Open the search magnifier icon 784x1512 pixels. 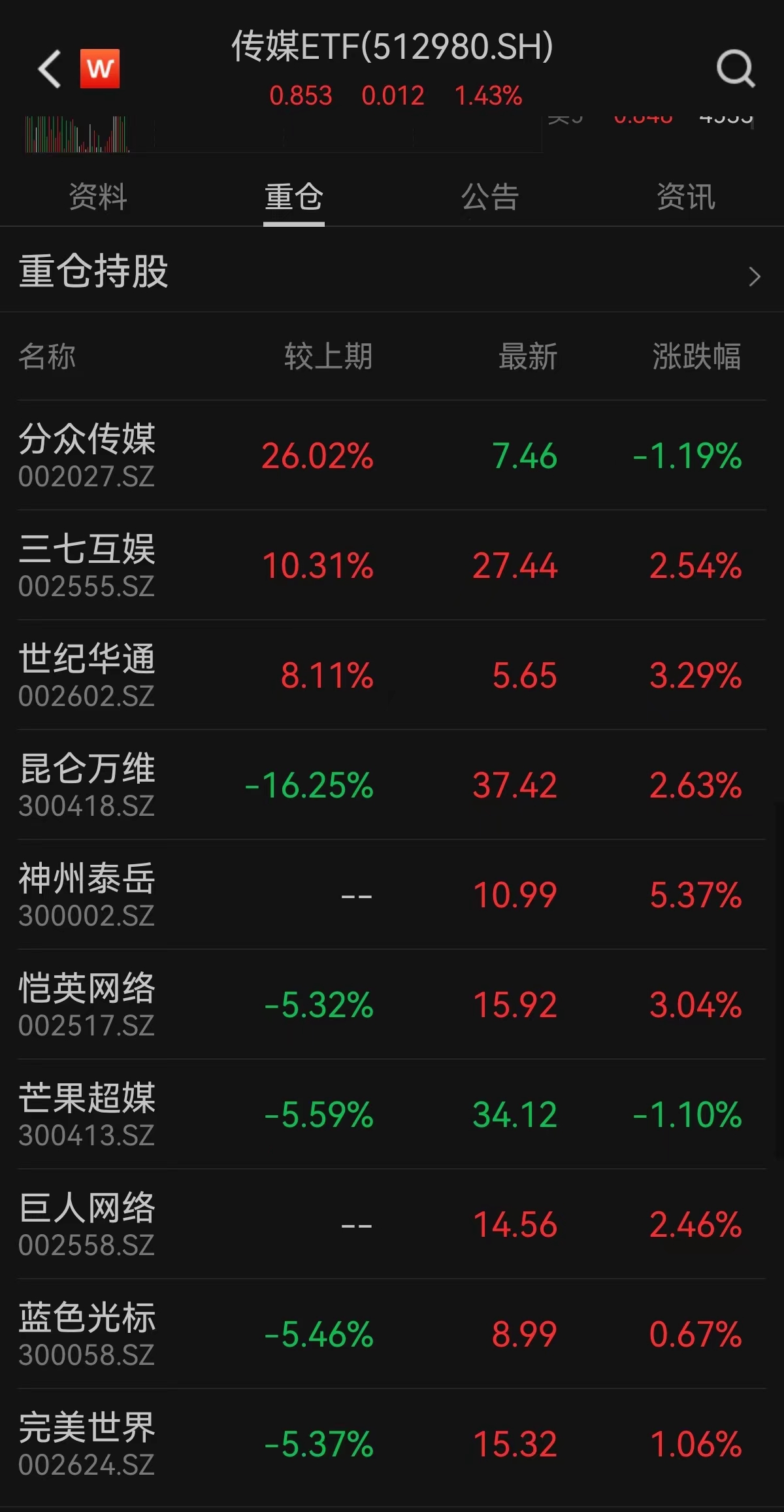(x=735, y=69)
